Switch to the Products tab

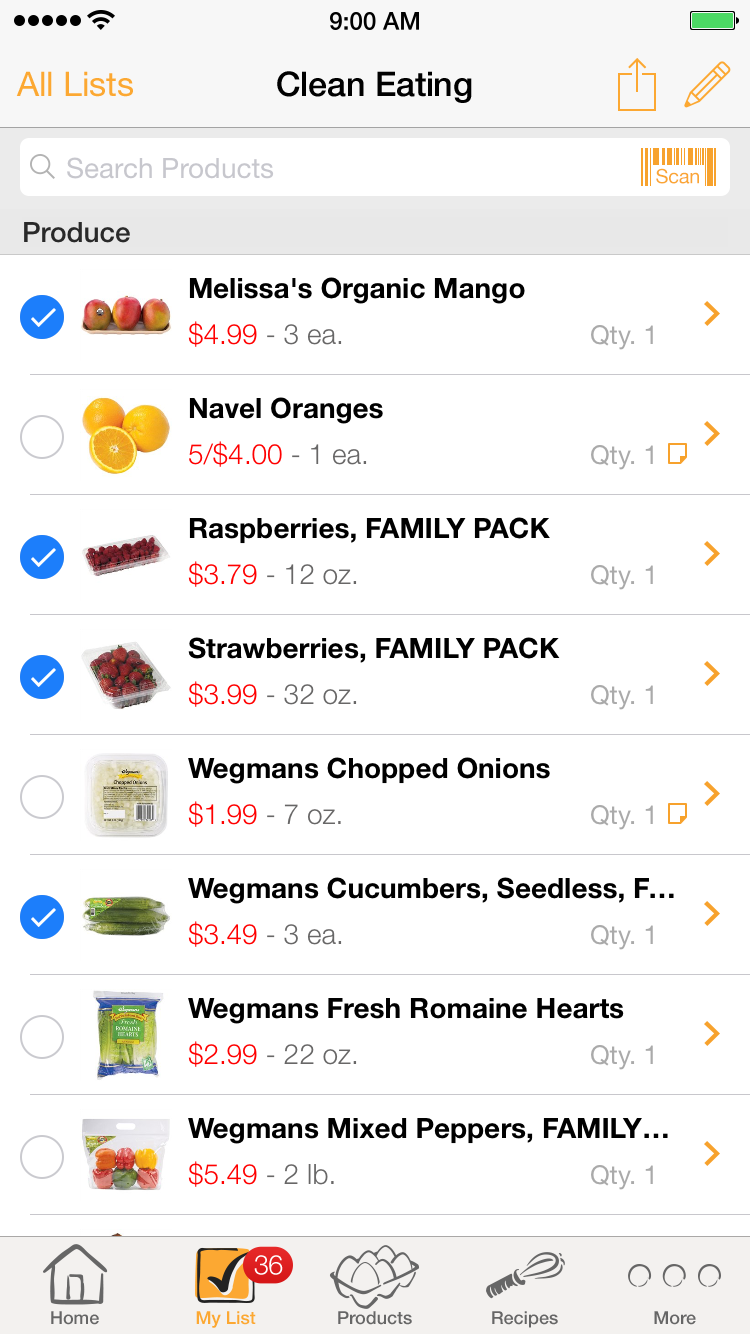(375, 1286)
